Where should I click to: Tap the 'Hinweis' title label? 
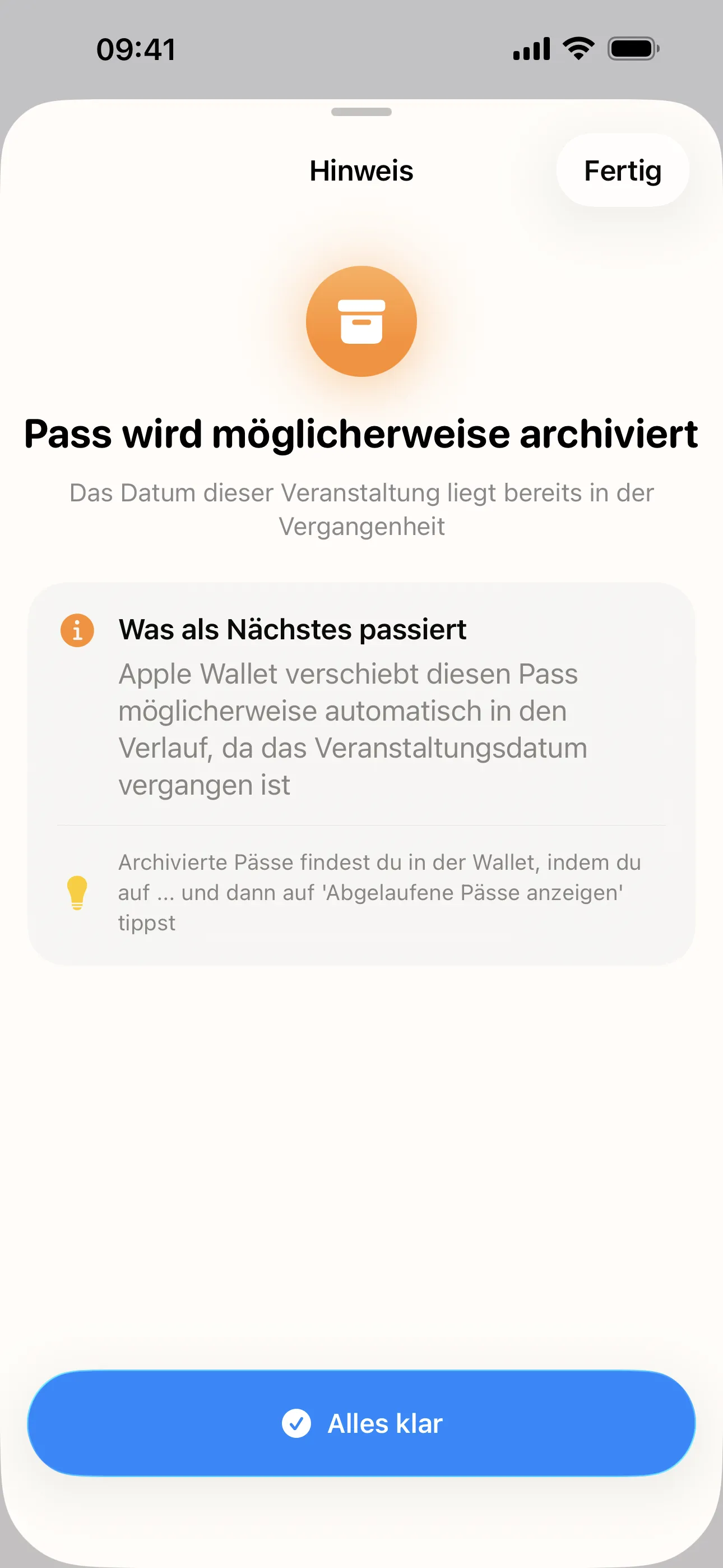pos(361,171)
